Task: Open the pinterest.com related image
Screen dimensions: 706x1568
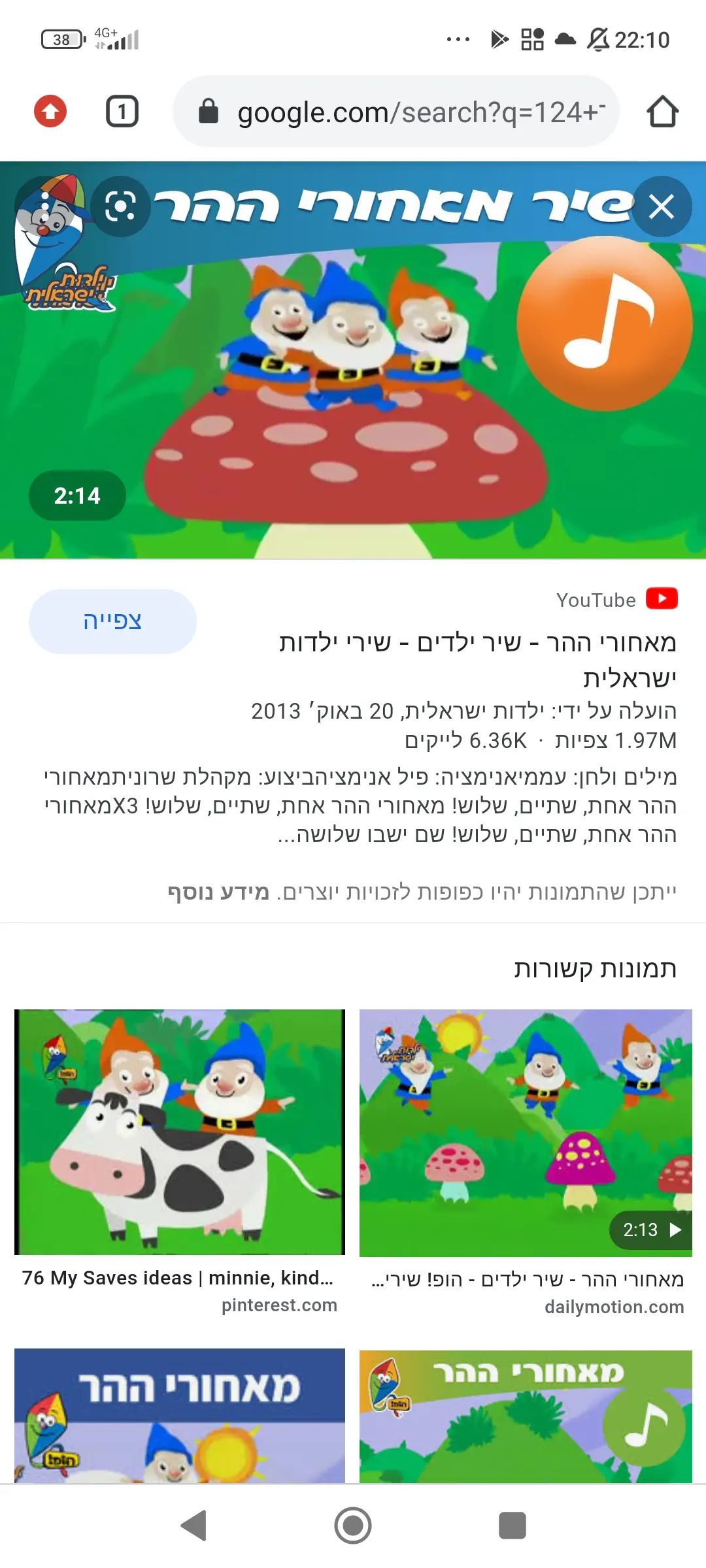Action: 180,1132
